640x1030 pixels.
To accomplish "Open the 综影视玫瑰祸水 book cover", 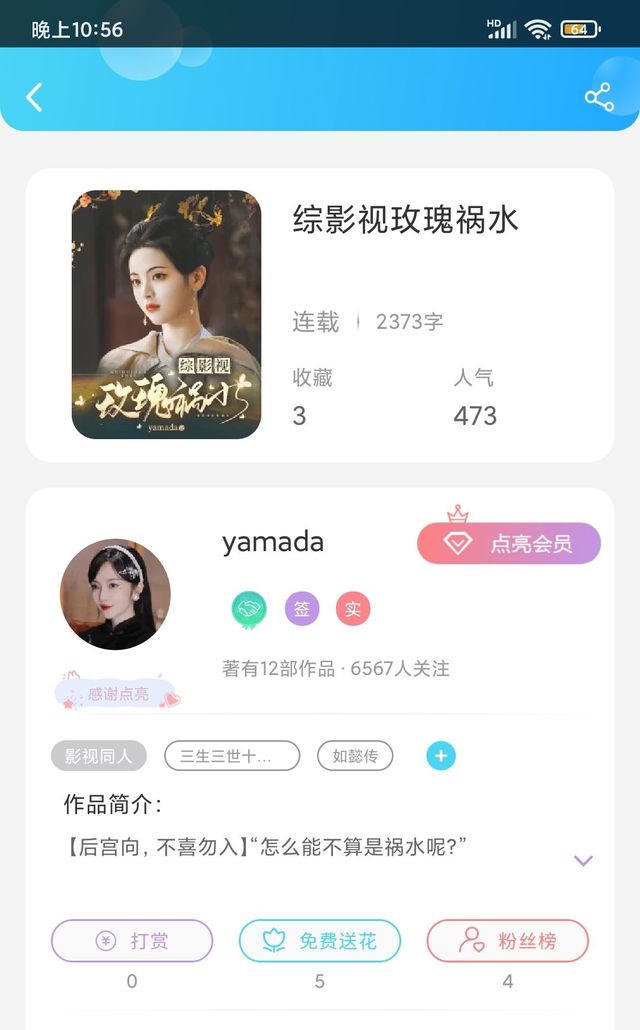I will click(166, 315).
